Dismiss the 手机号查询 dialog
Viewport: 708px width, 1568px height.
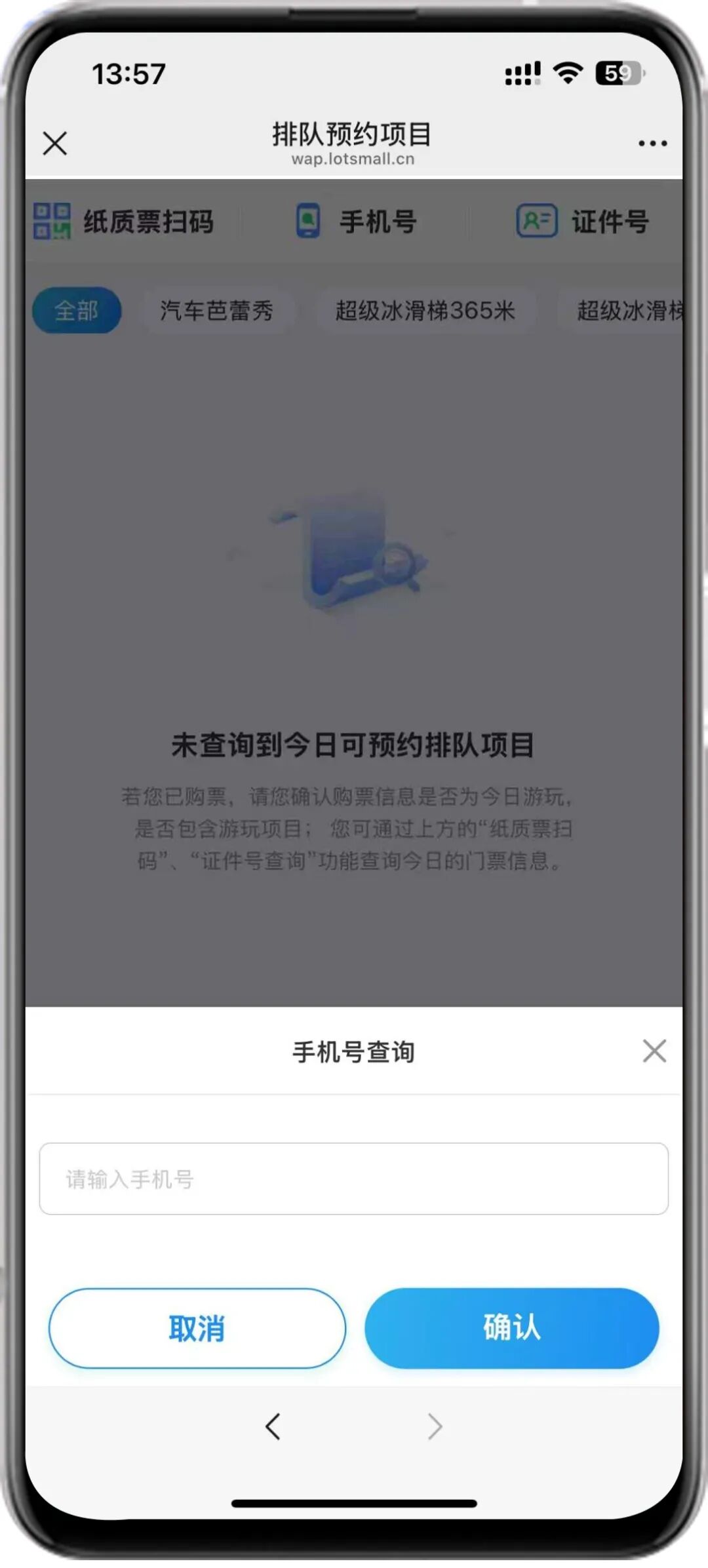point(654,1051)
